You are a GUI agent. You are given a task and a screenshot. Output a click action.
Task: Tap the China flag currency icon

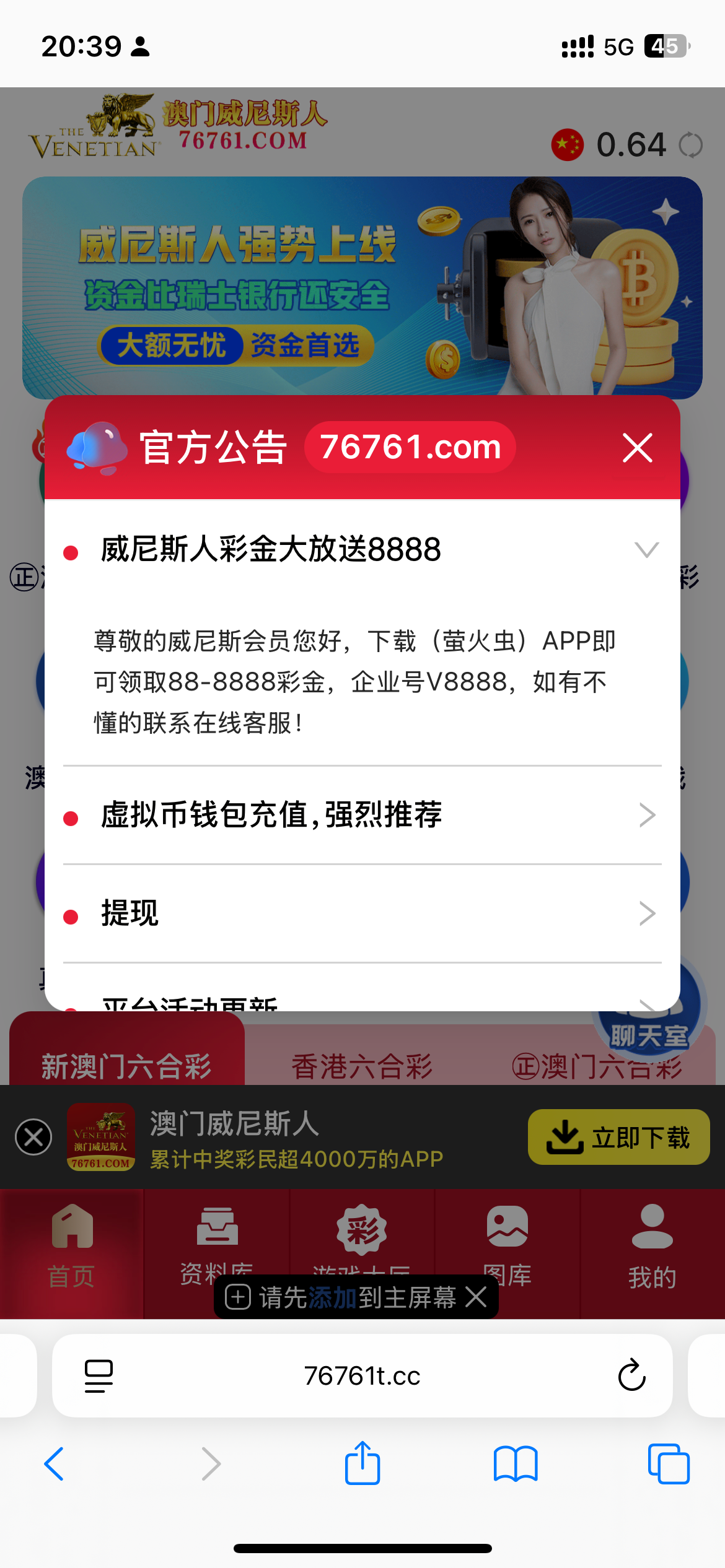[x=567, y=143]
